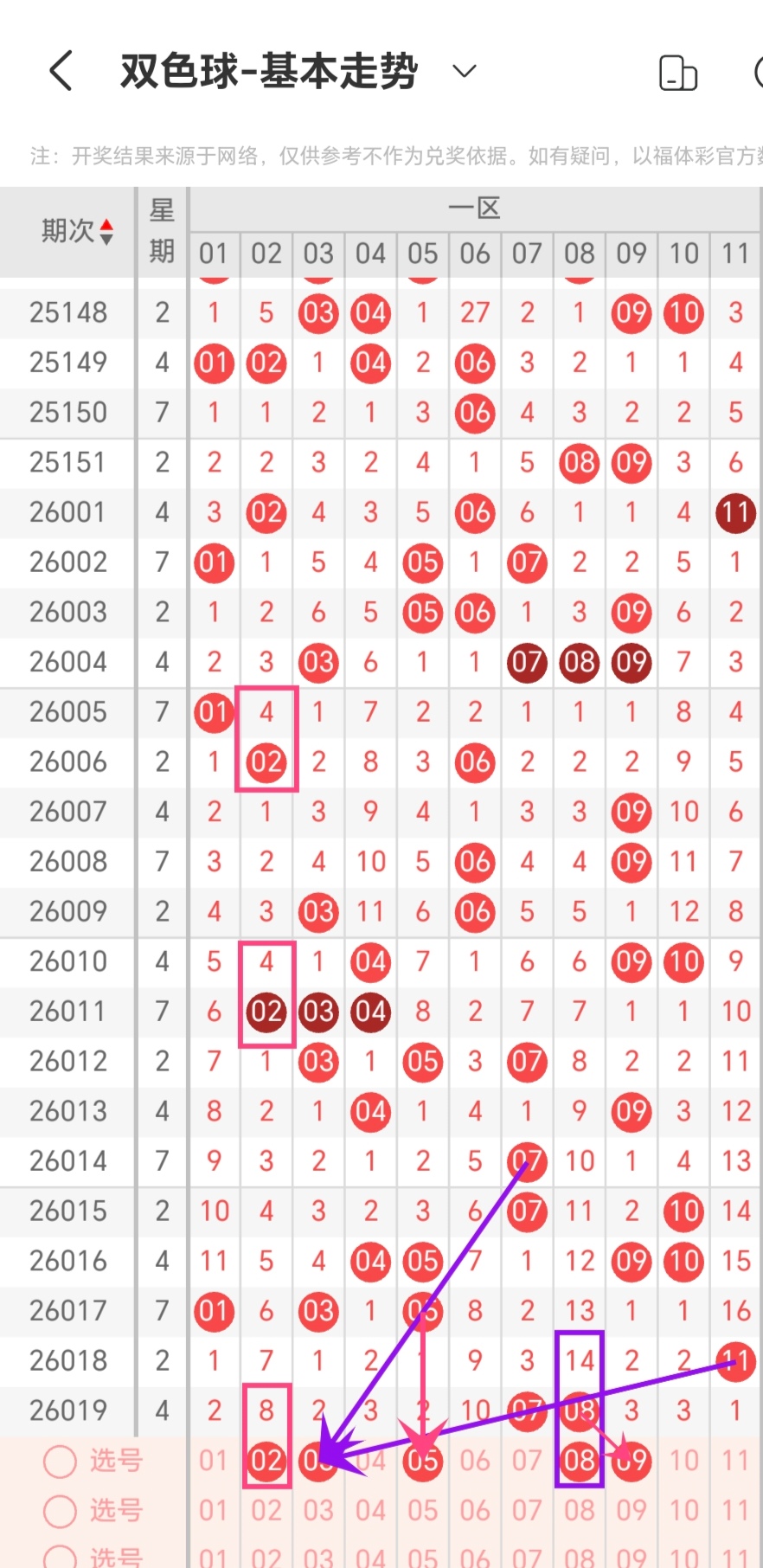Tap the screen rotation icon
Viewport: 763px width, 1568px height.
click(677, 73)
